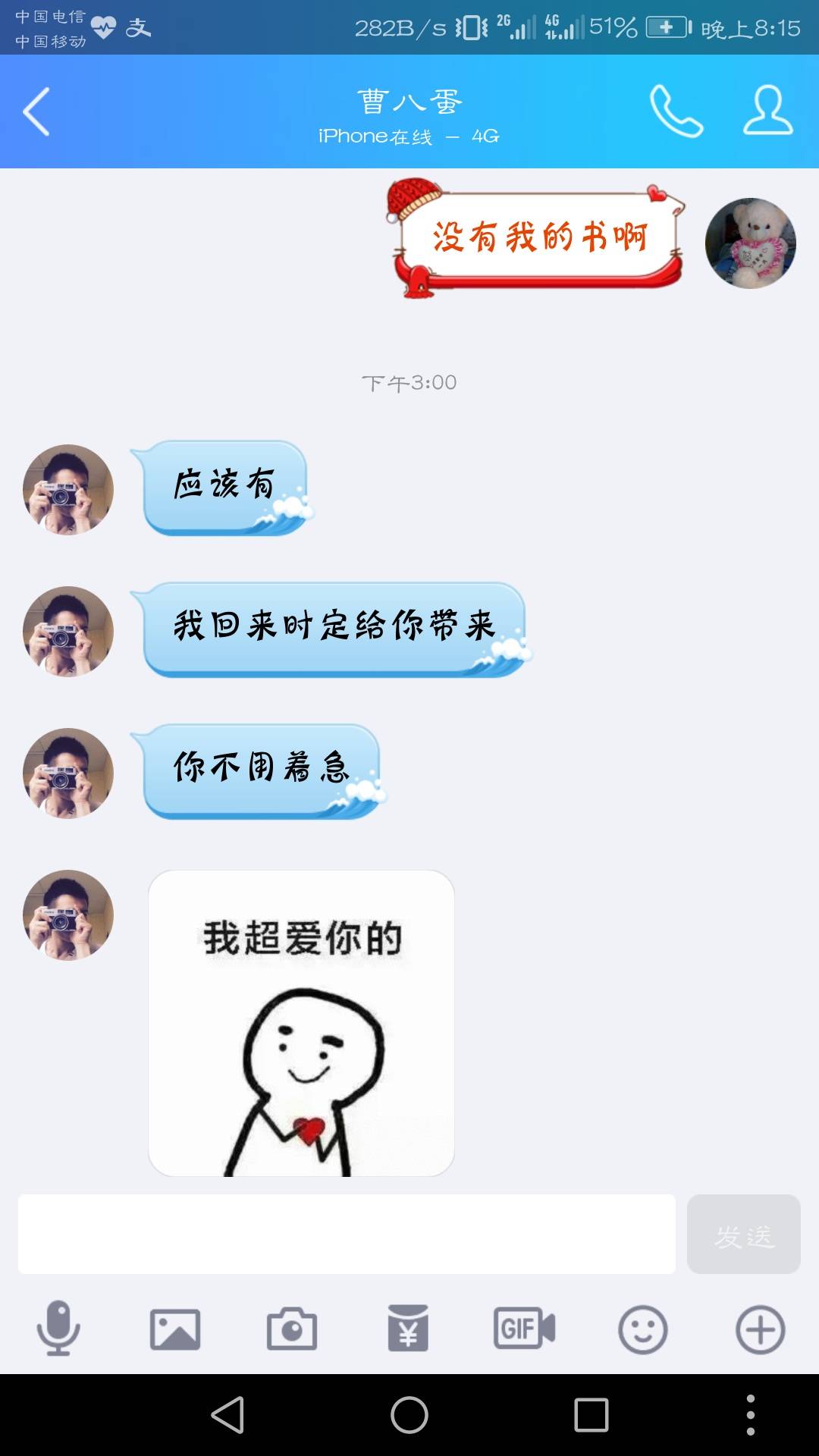
Task: Open 曹八蛋's contact profile
Action: 767,111
